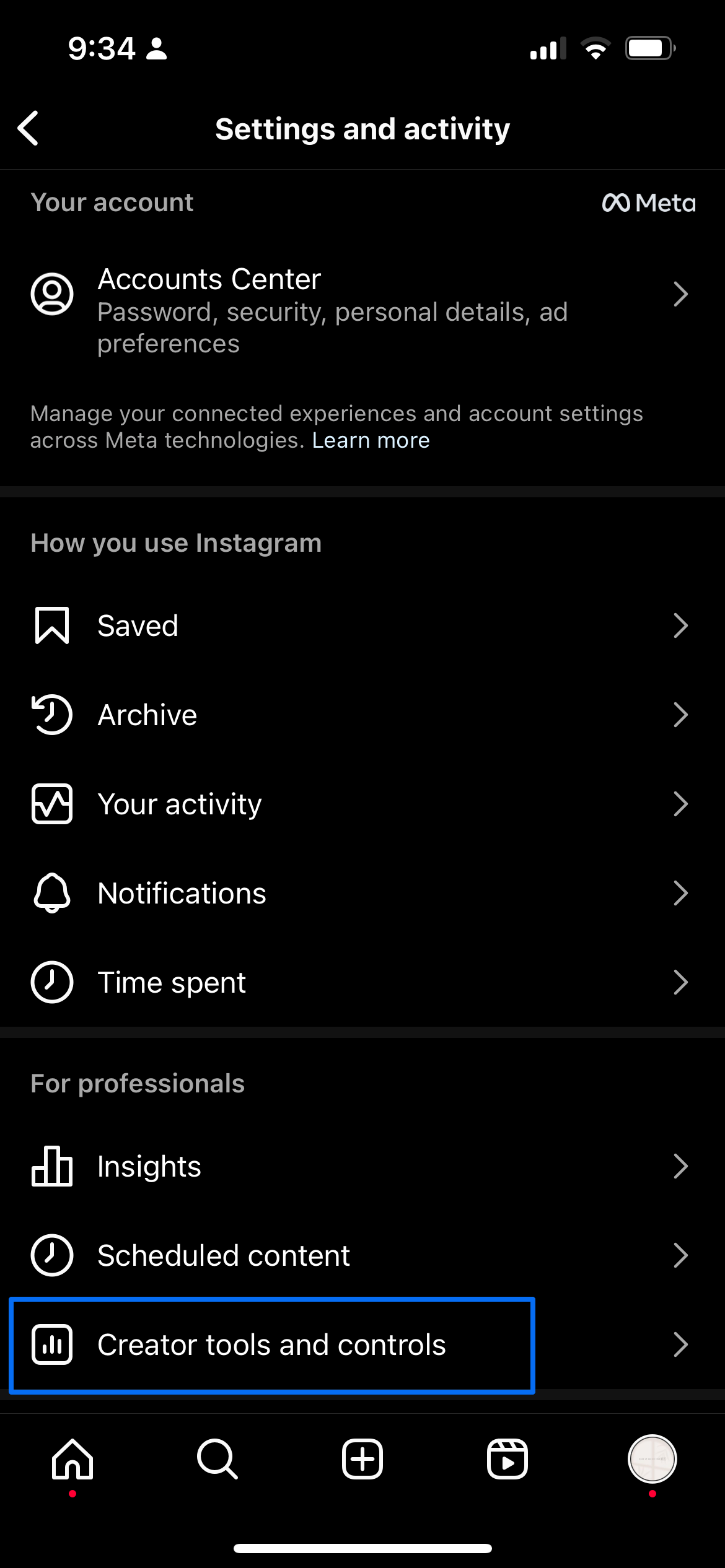Open the Time spent settings entry
Screen dimensions: 725x1568
[x=170, y=982]
